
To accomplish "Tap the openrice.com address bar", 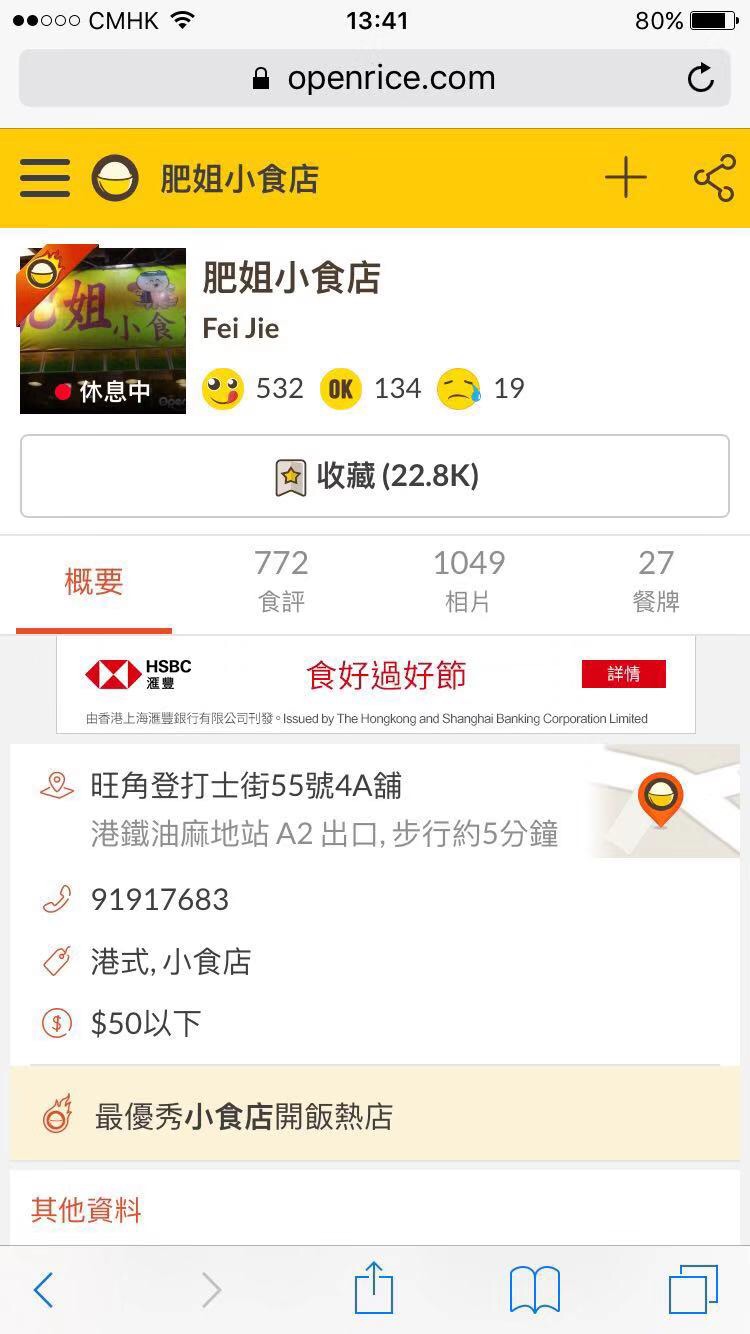I will (375, 78).
